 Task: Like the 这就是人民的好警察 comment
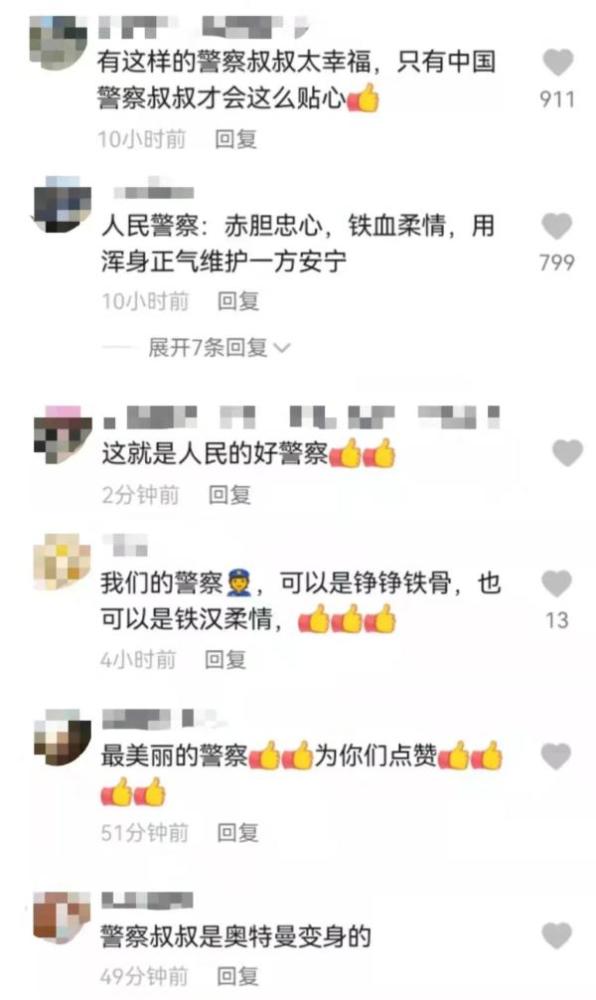567,453
